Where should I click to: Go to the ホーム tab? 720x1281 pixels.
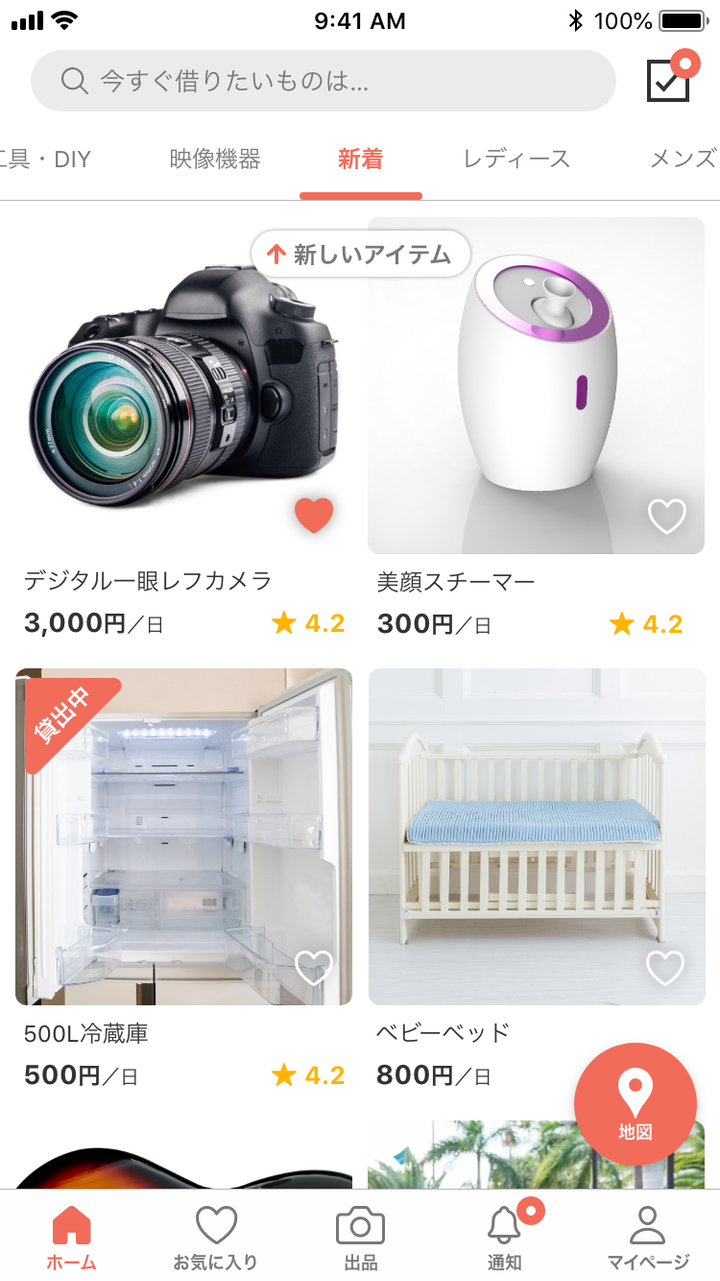coord(72,1238)
